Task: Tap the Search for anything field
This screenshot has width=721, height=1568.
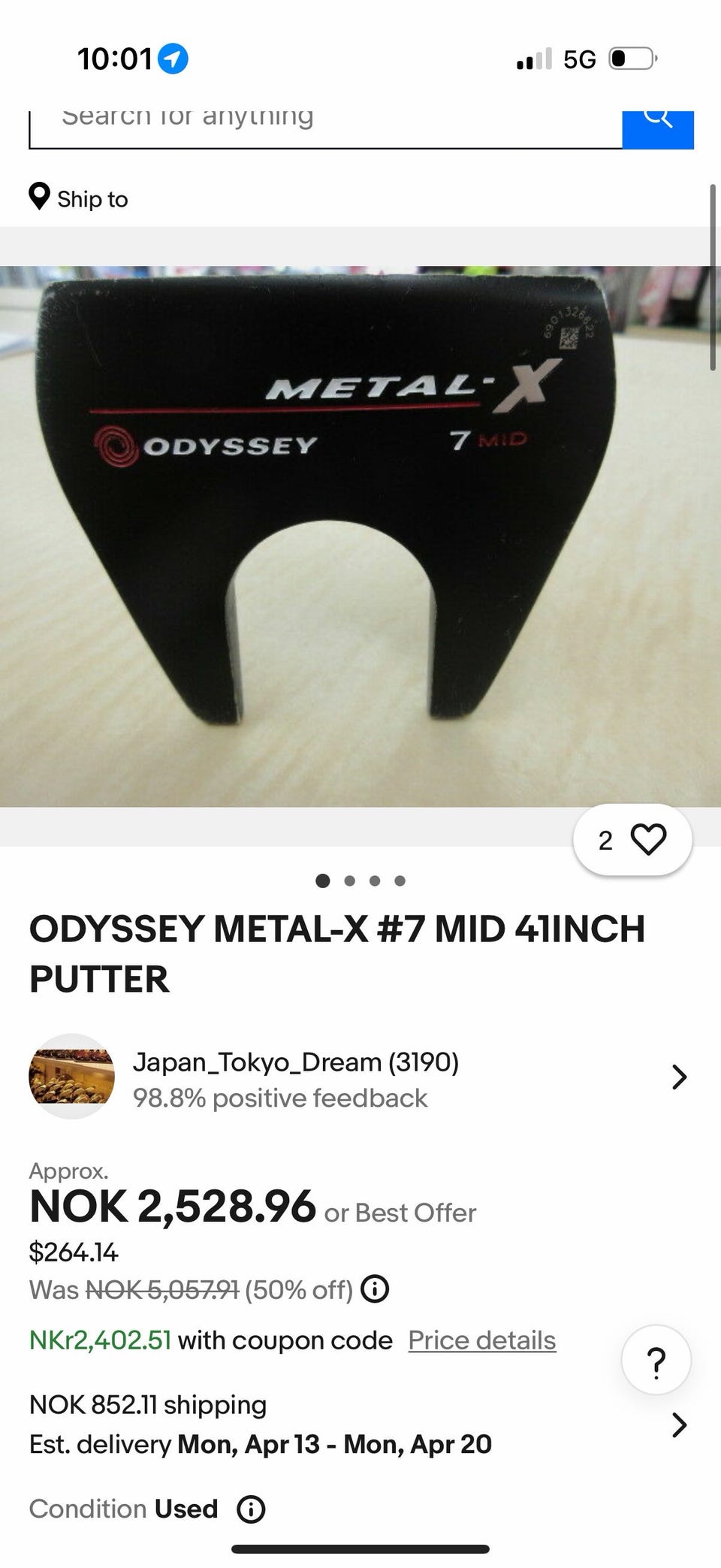Action: click(x=323, y=124)
